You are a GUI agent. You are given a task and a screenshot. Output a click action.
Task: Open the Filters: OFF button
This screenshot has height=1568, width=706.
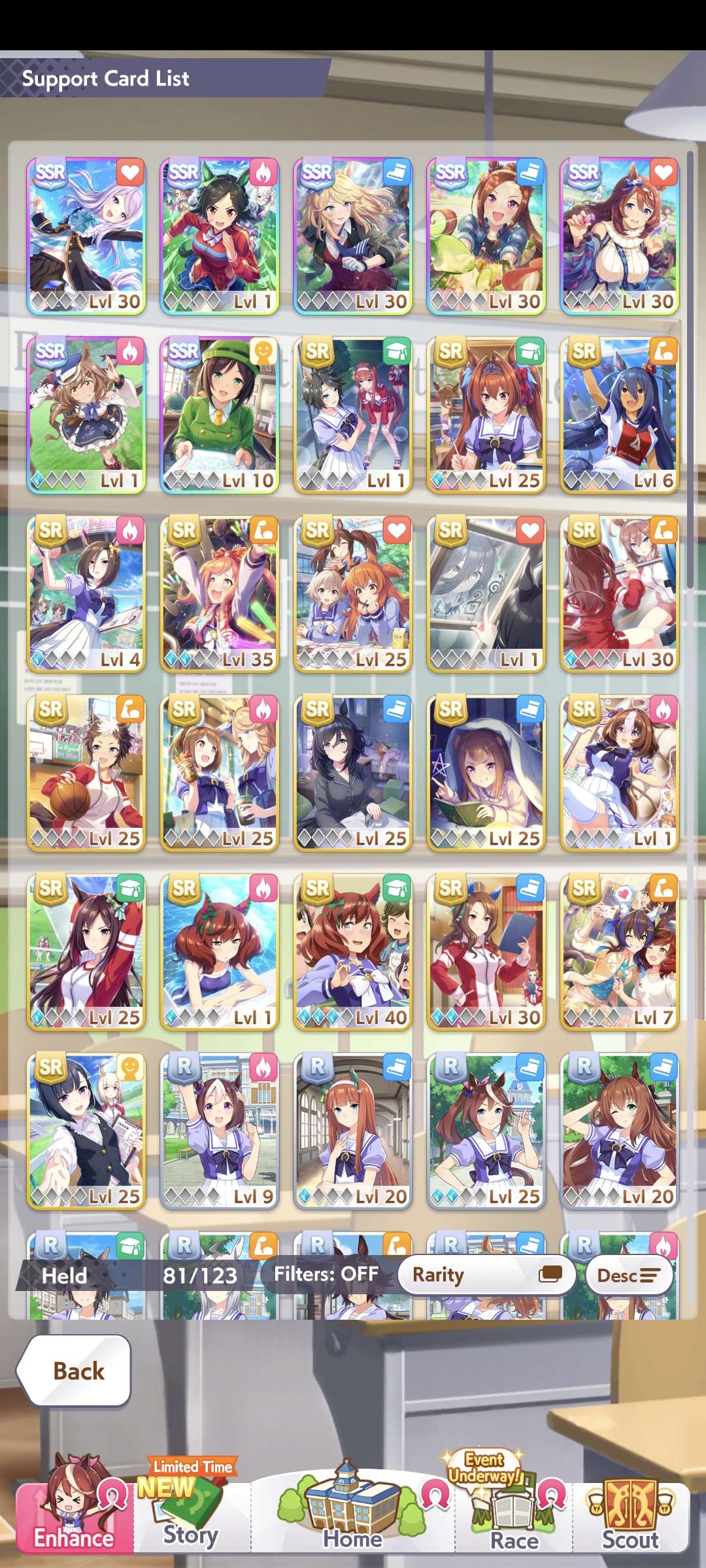[325, 1273]
